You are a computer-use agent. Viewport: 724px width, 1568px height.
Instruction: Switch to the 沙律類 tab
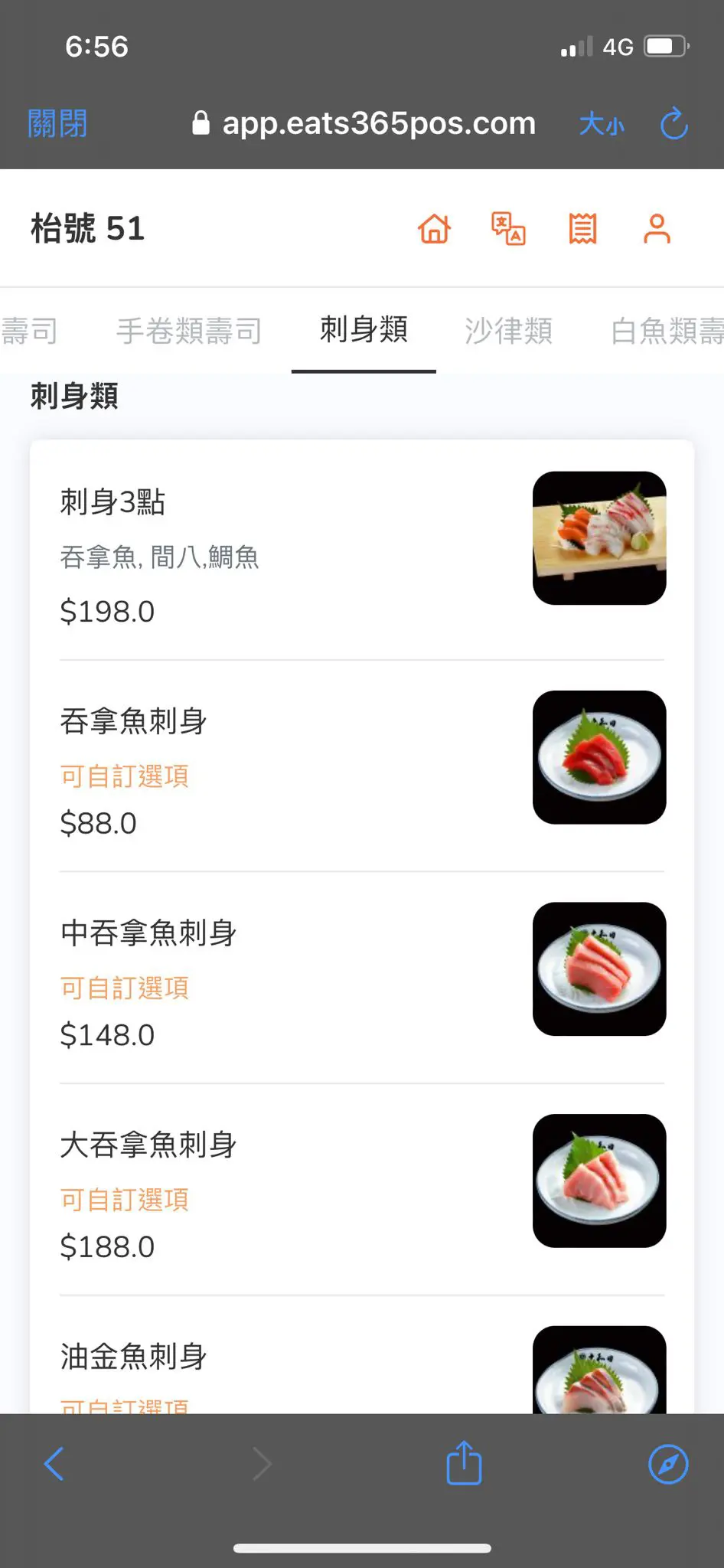(x=508, y=331)
